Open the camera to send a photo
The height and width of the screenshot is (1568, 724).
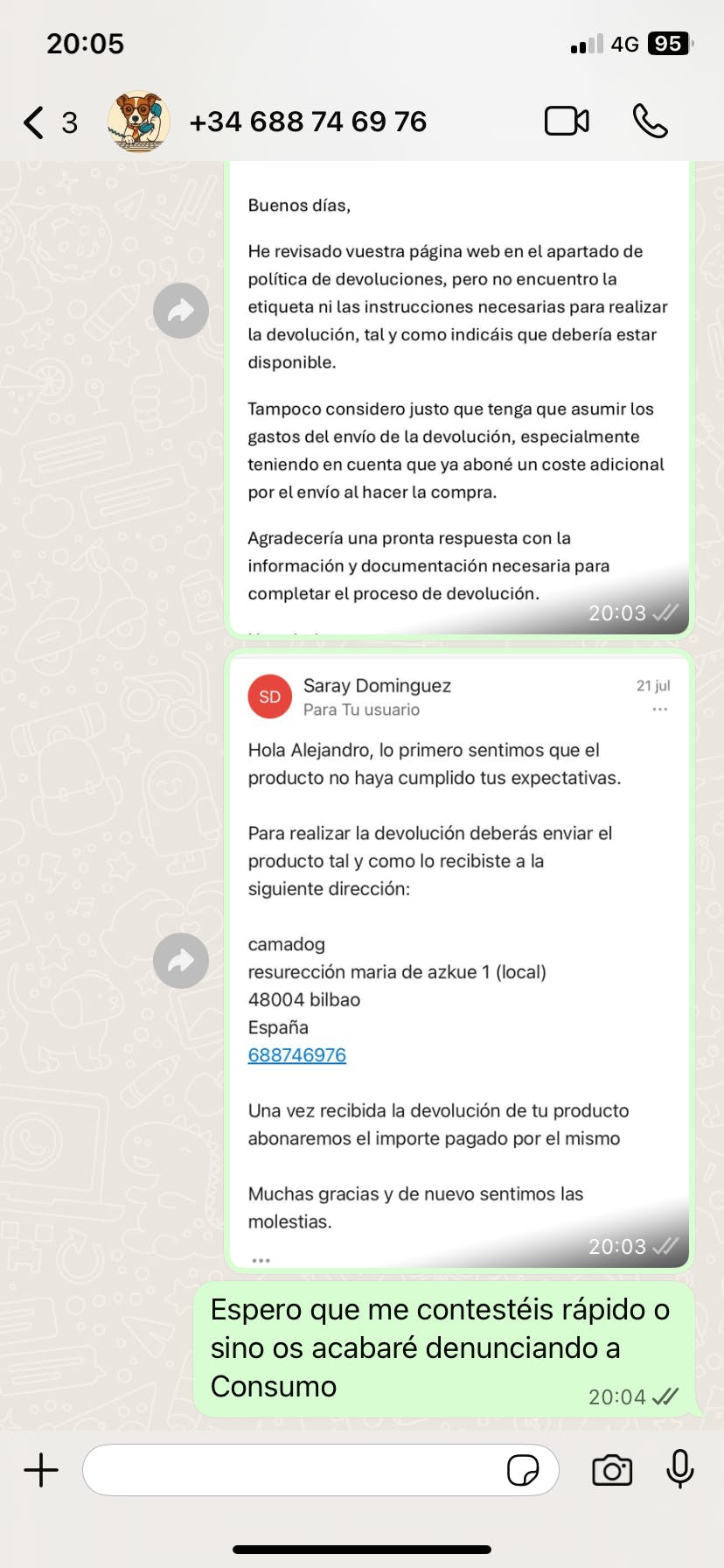(x=612, y=1470)
